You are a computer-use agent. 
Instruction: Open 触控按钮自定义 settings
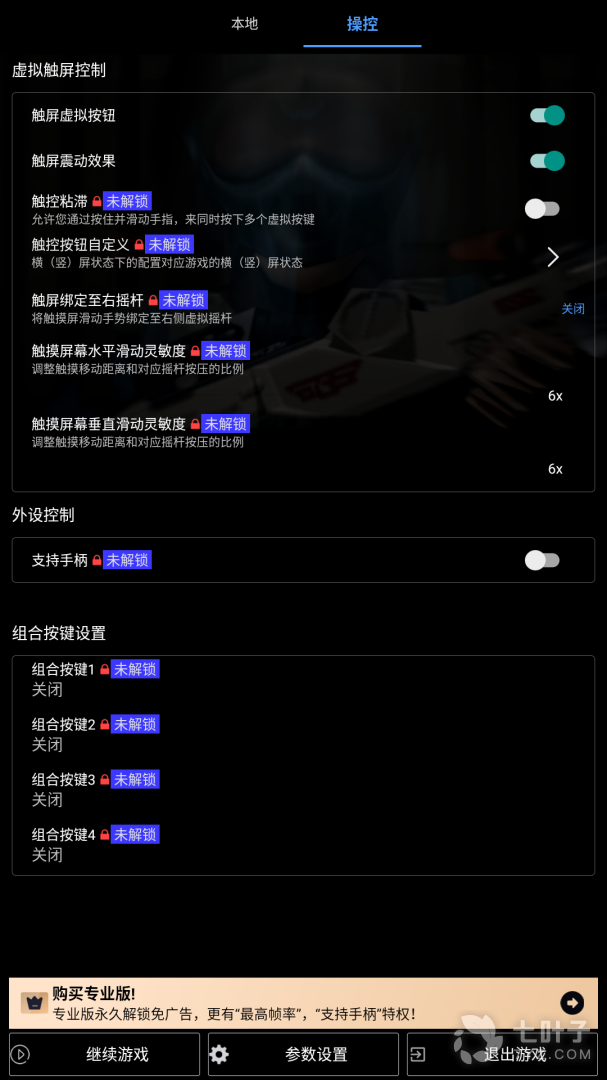pyautogui.click(x=552, y=257)
